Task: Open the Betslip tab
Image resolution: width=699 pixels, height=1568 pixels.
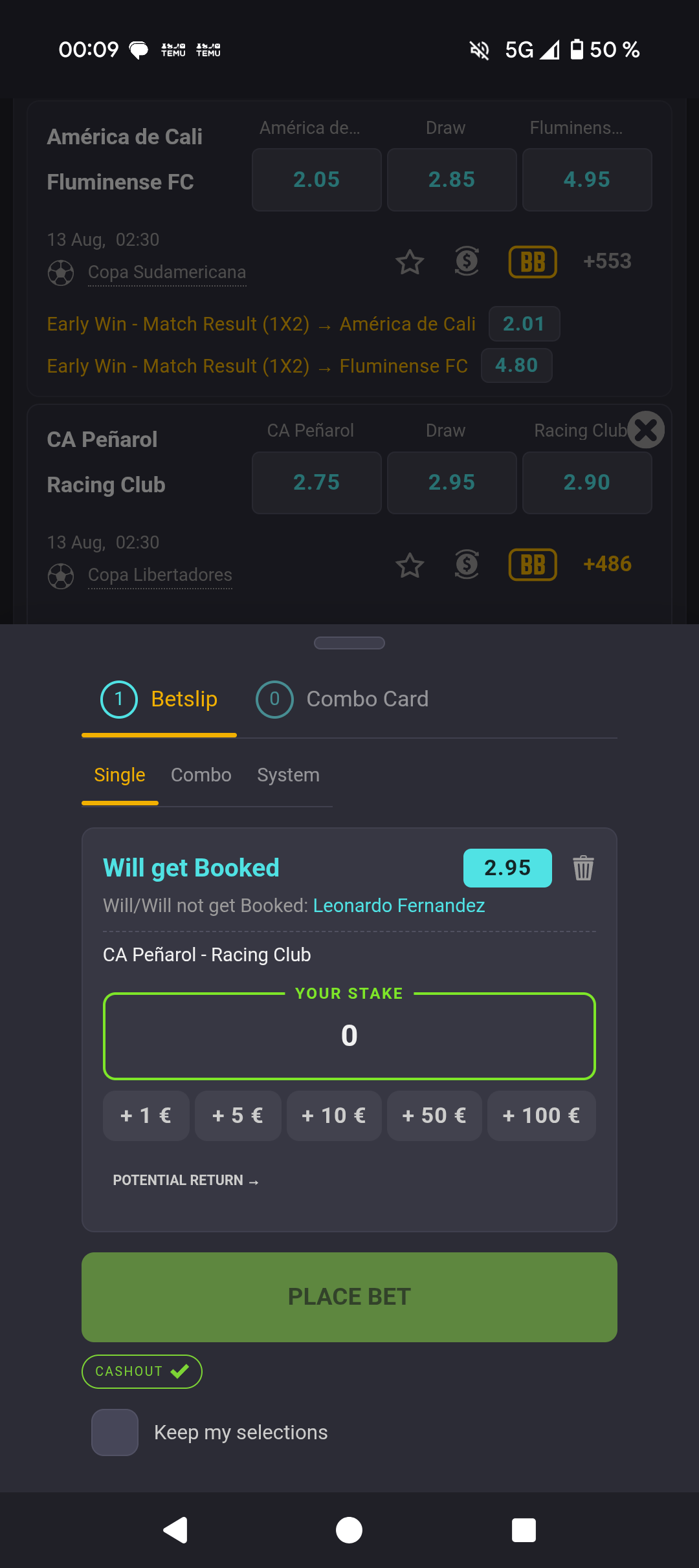Action: [159, 699]
